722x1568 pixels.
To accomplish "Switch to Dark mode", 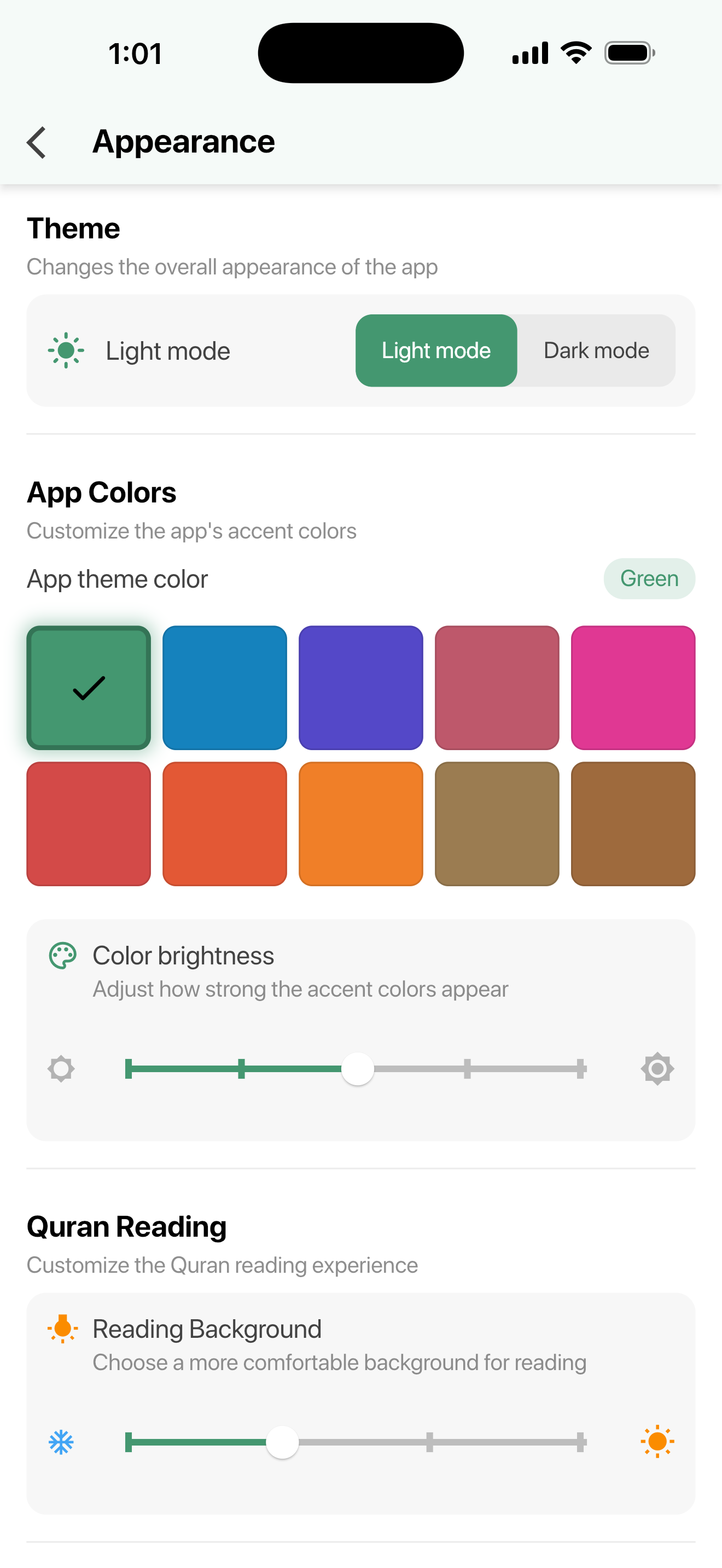I will pyautogui.click(x=595, y=350).
